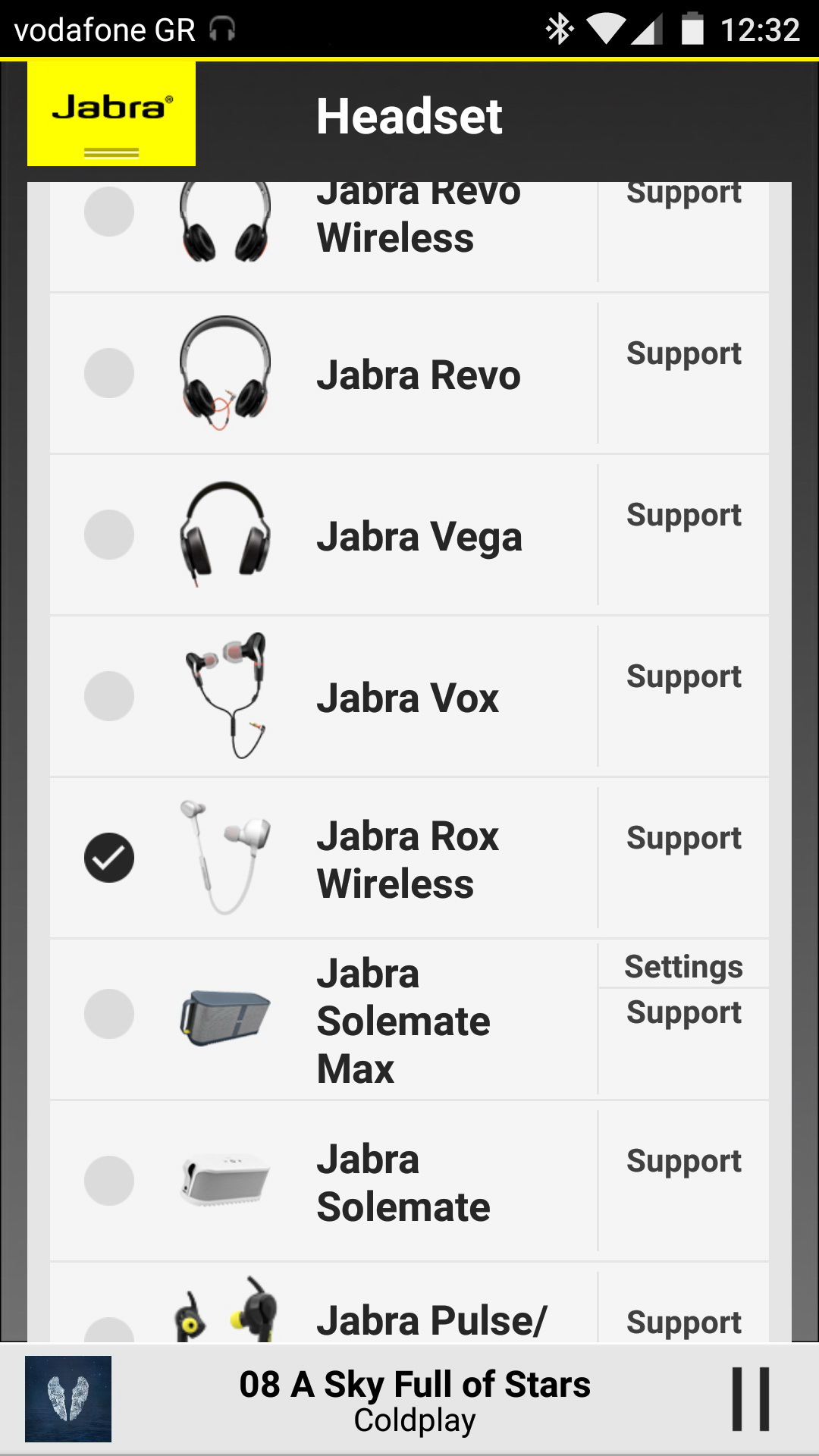
Task: Open Support for Jabra Revo
Action: point(684,354)
